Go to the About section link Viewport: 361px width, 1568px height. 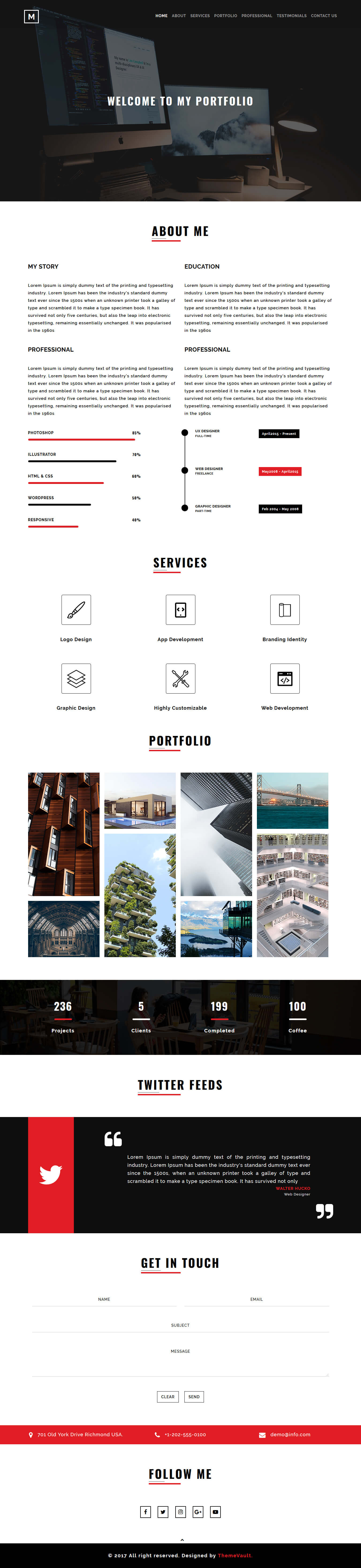click(179, 16)
